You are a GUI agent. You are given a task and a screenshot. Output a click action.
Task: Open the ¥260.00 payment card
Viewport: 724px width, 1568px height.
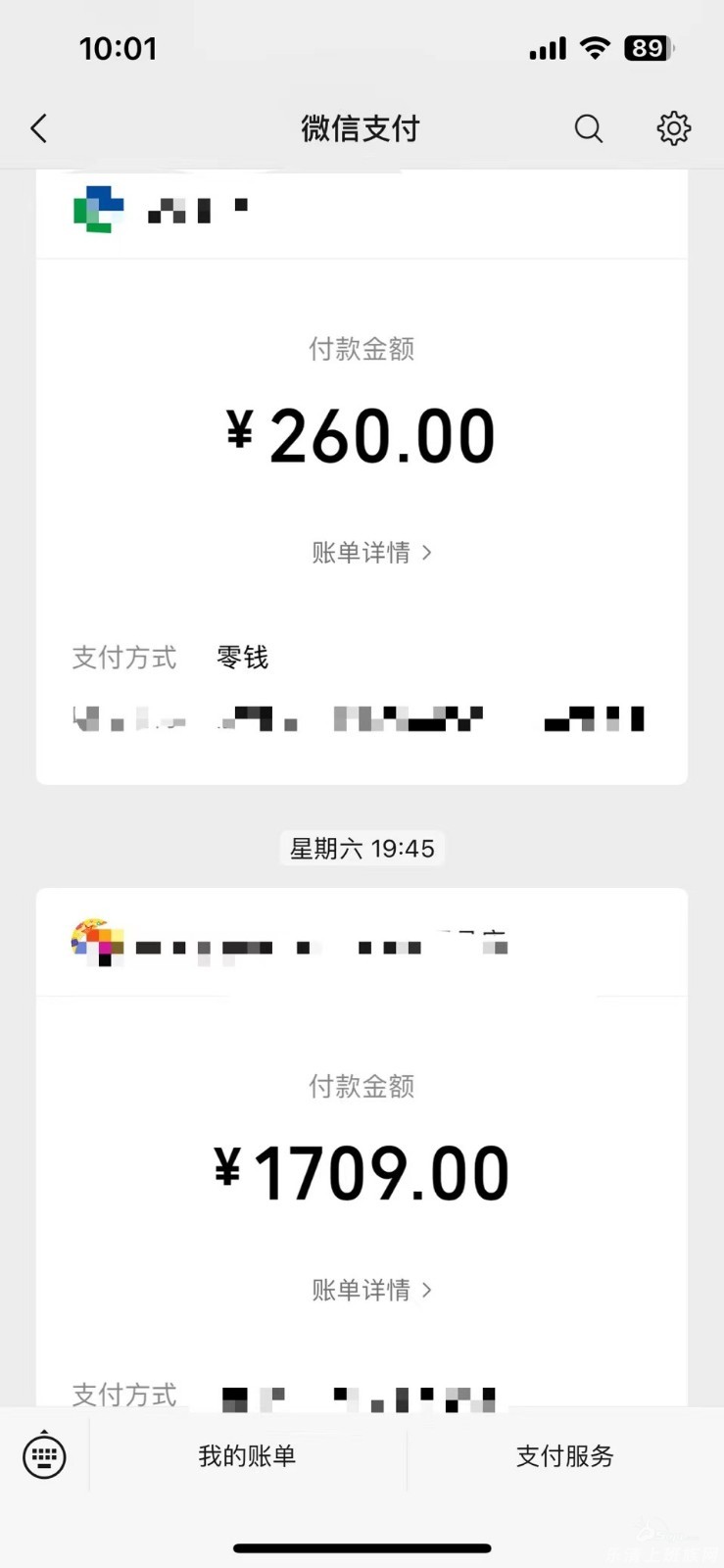tap(362, 477)
